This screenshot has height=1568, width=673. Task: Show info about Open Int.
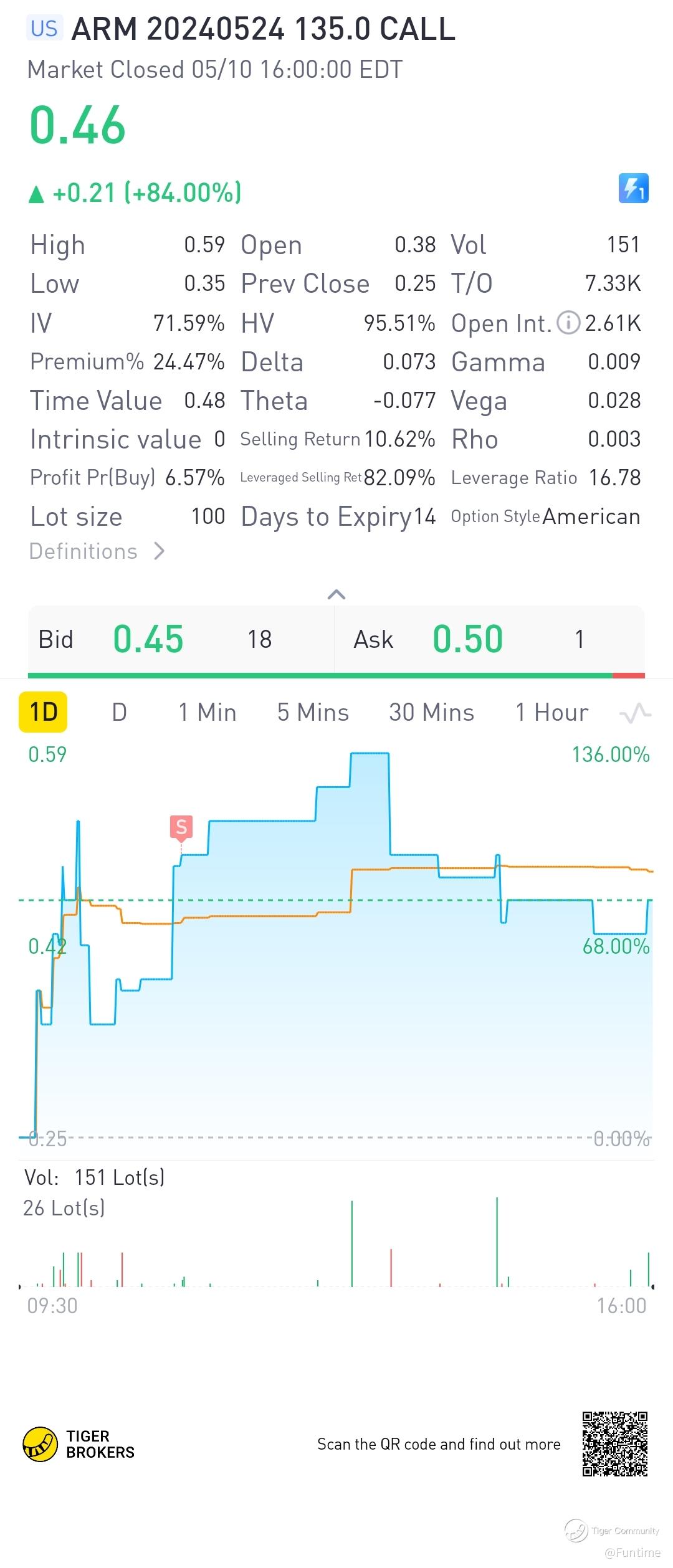point(568,323)
